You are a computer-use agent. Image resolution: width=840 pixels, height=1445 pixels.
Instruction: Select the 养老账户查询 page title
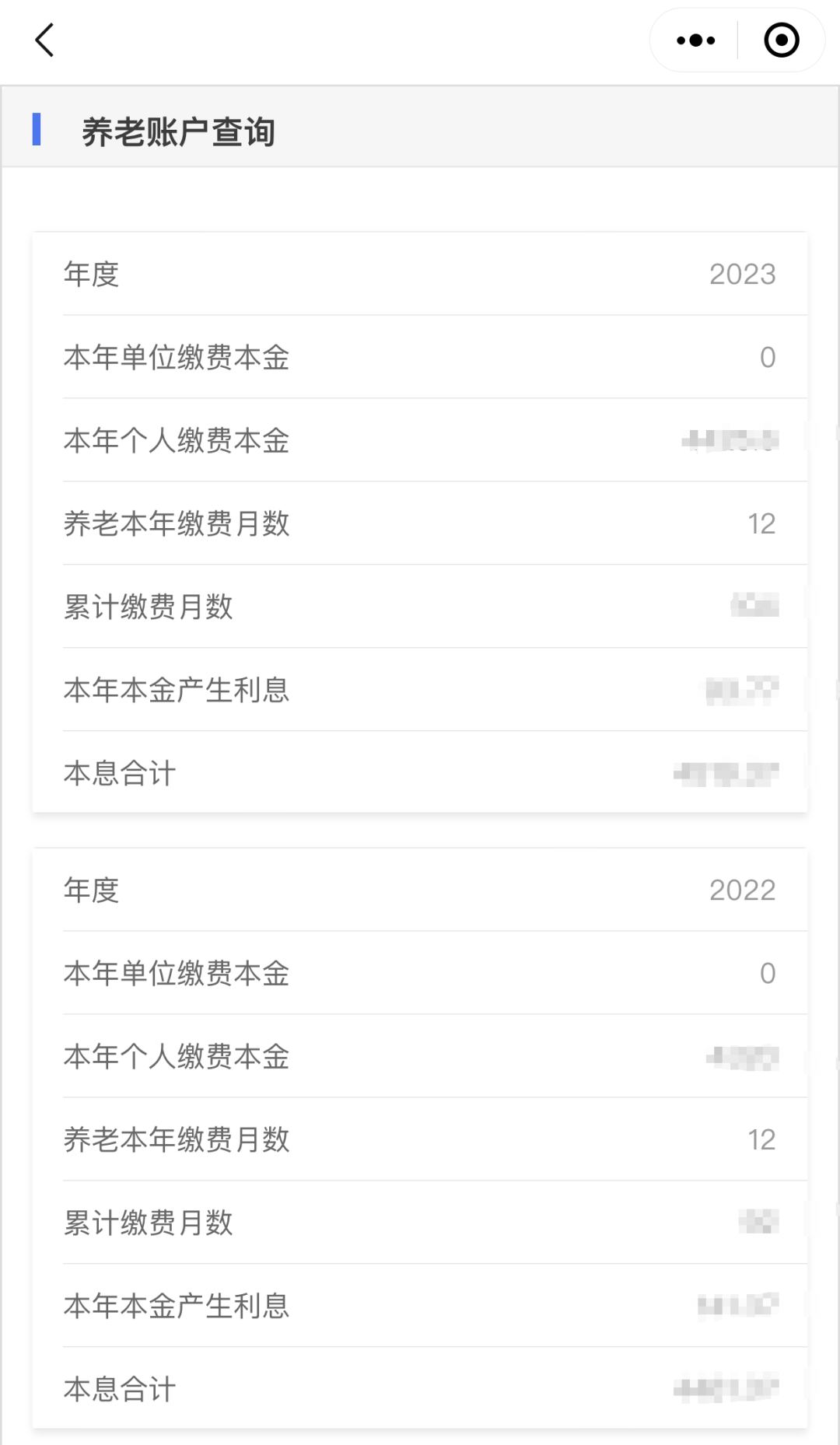point(179,131)
